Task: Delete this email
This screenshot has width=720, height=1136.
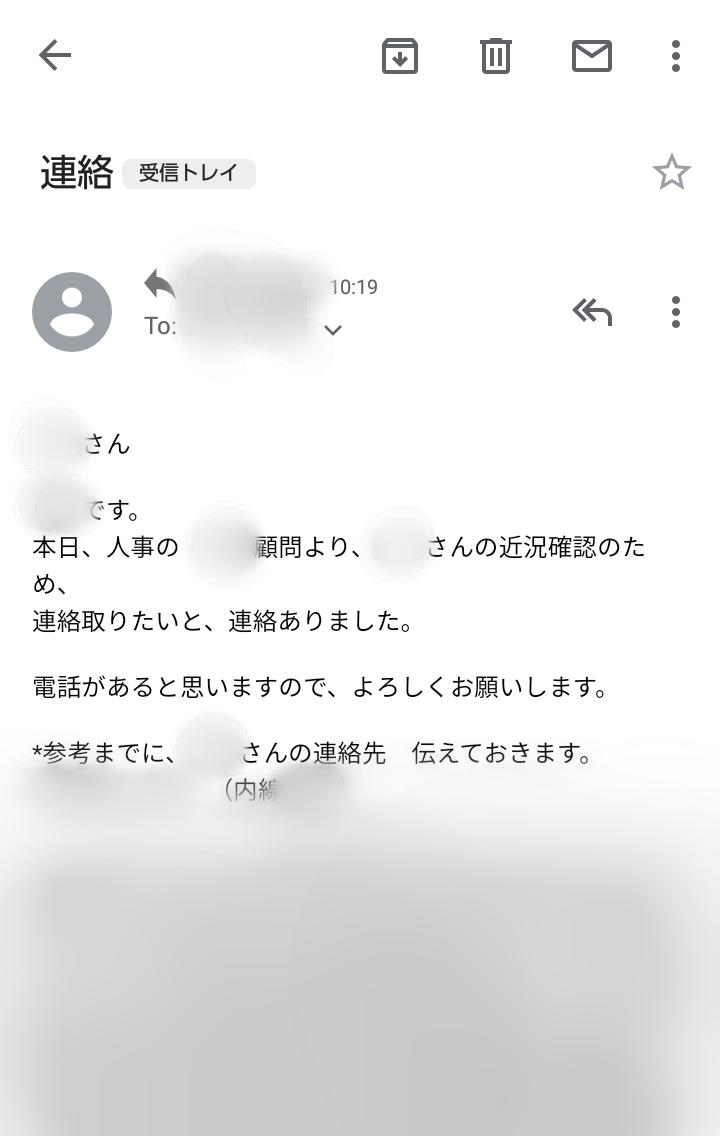Action: click(x=496, y=56)
